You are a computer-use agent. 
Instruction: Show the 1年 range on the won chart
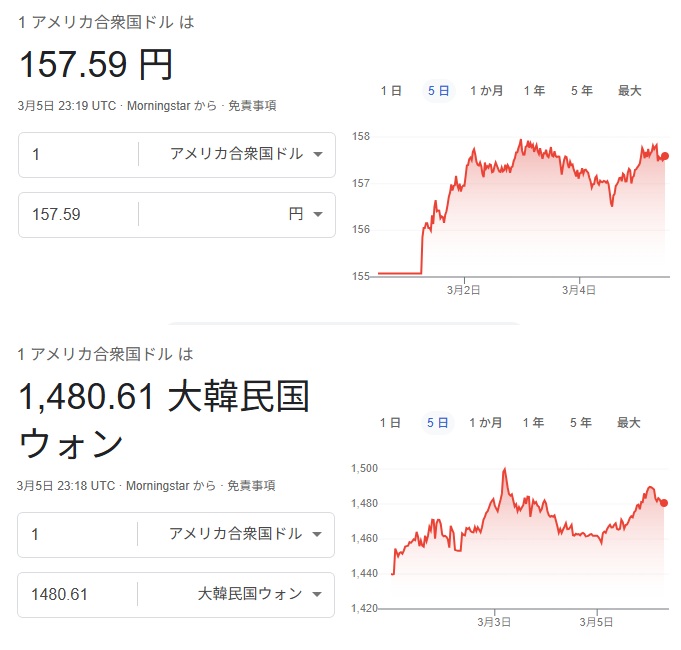click(534, 423)
